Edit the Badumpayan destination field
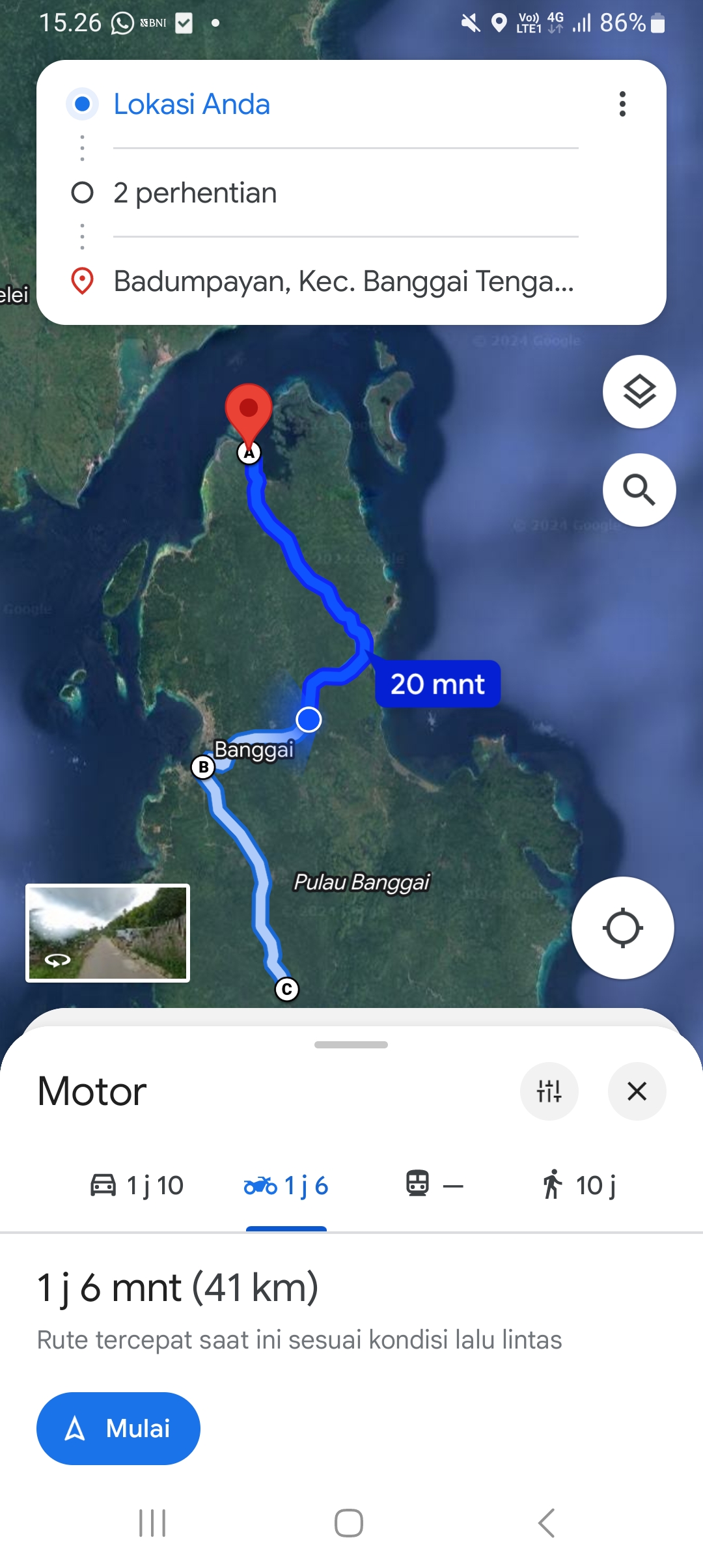 point(346,281)
